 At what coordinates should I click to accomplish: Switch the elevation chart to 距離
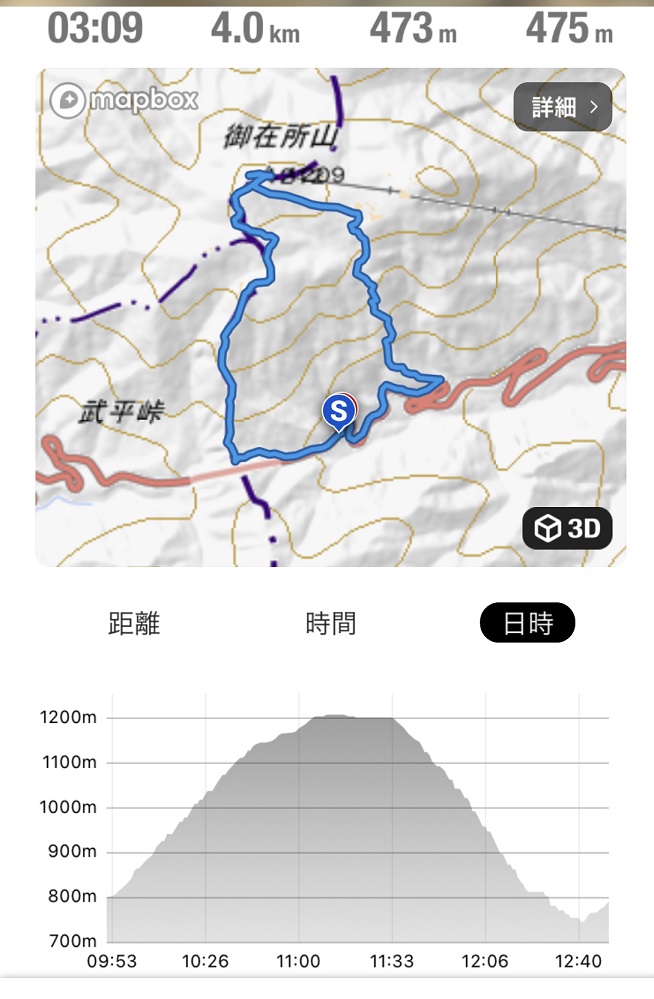134,624
